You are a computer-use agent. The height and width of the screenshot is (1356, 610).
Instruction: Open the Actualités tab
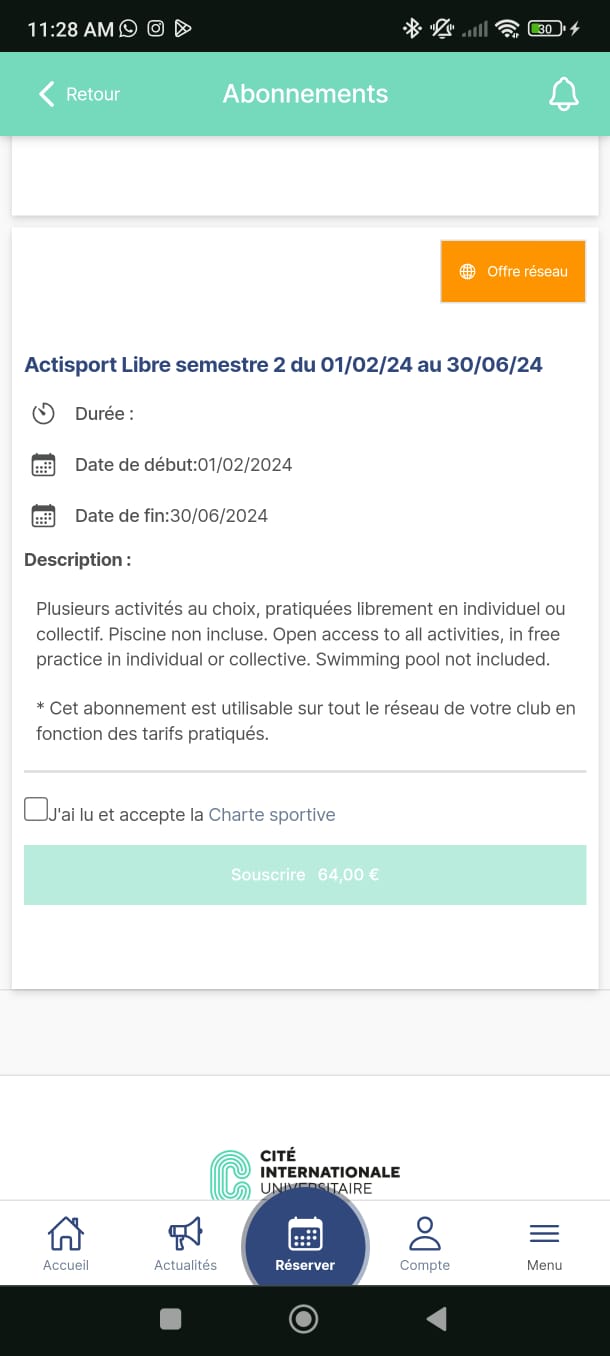[185, 1243]
